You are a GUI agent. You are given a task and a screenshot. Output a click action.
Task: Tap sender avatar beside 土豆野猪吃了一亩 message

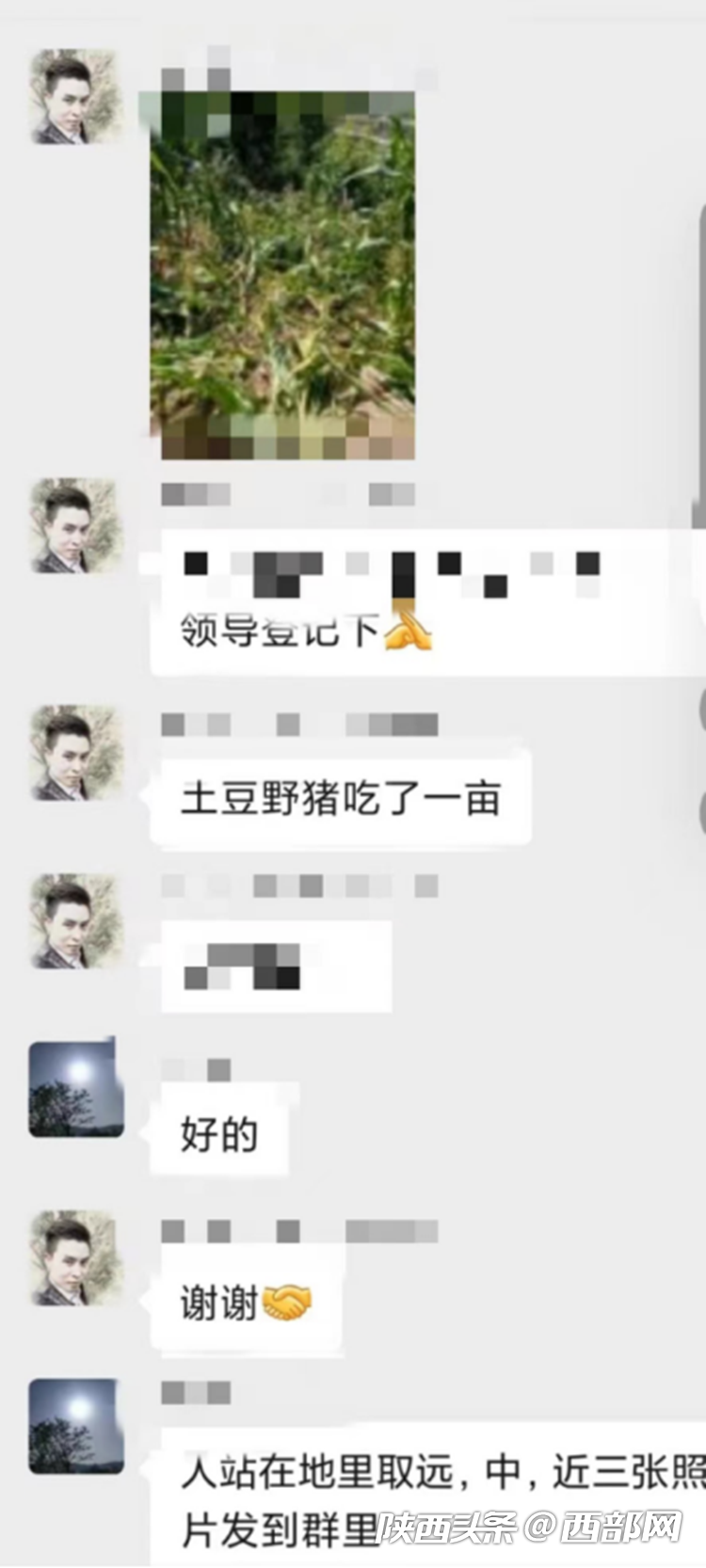click(x=76, y=753)
